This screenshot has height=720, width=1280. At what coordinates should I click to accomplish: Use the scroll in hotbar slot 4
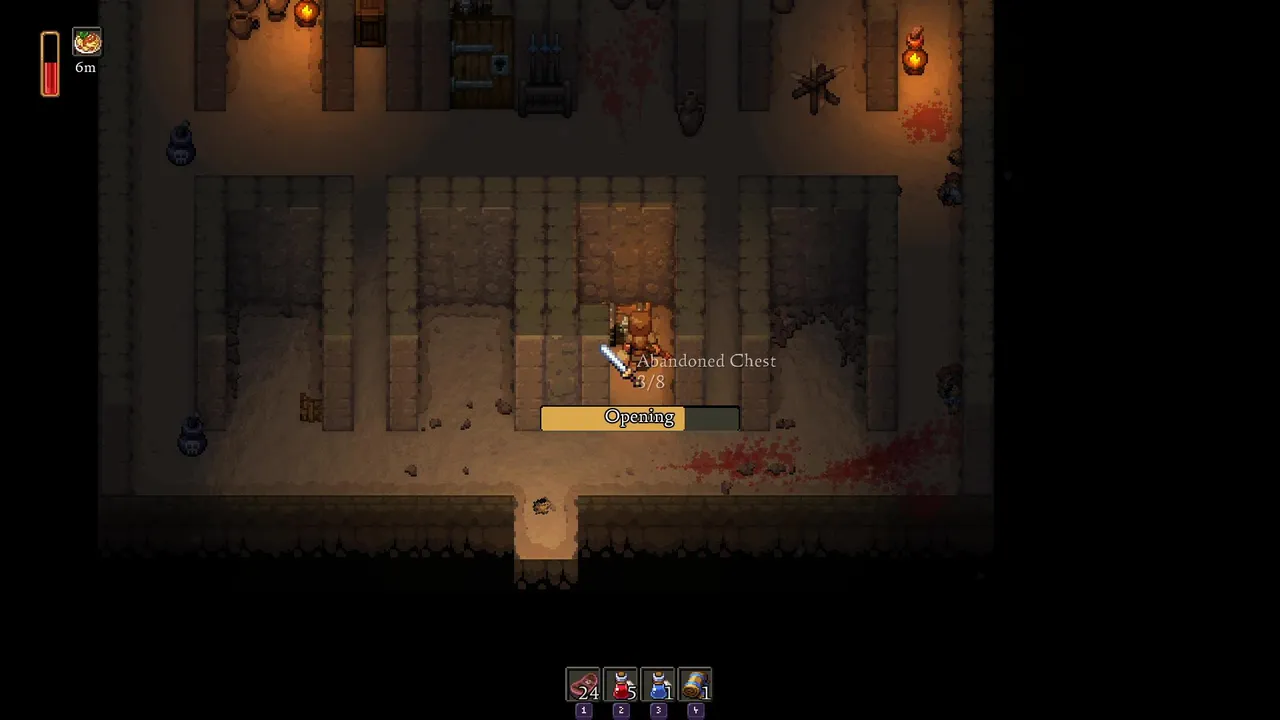pos(695,685)
